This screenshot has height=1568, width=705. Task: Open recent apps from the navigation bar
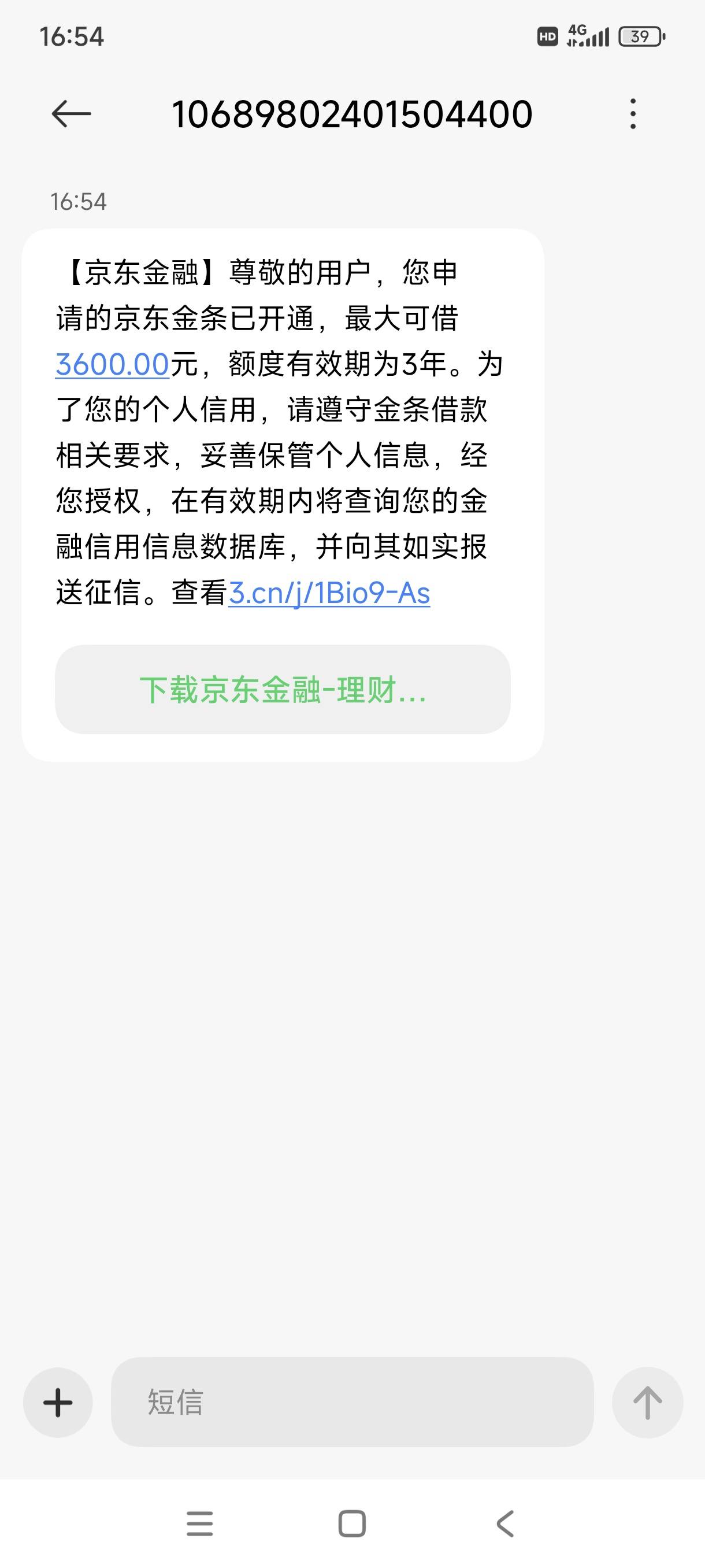click(x=199, y=1524)
